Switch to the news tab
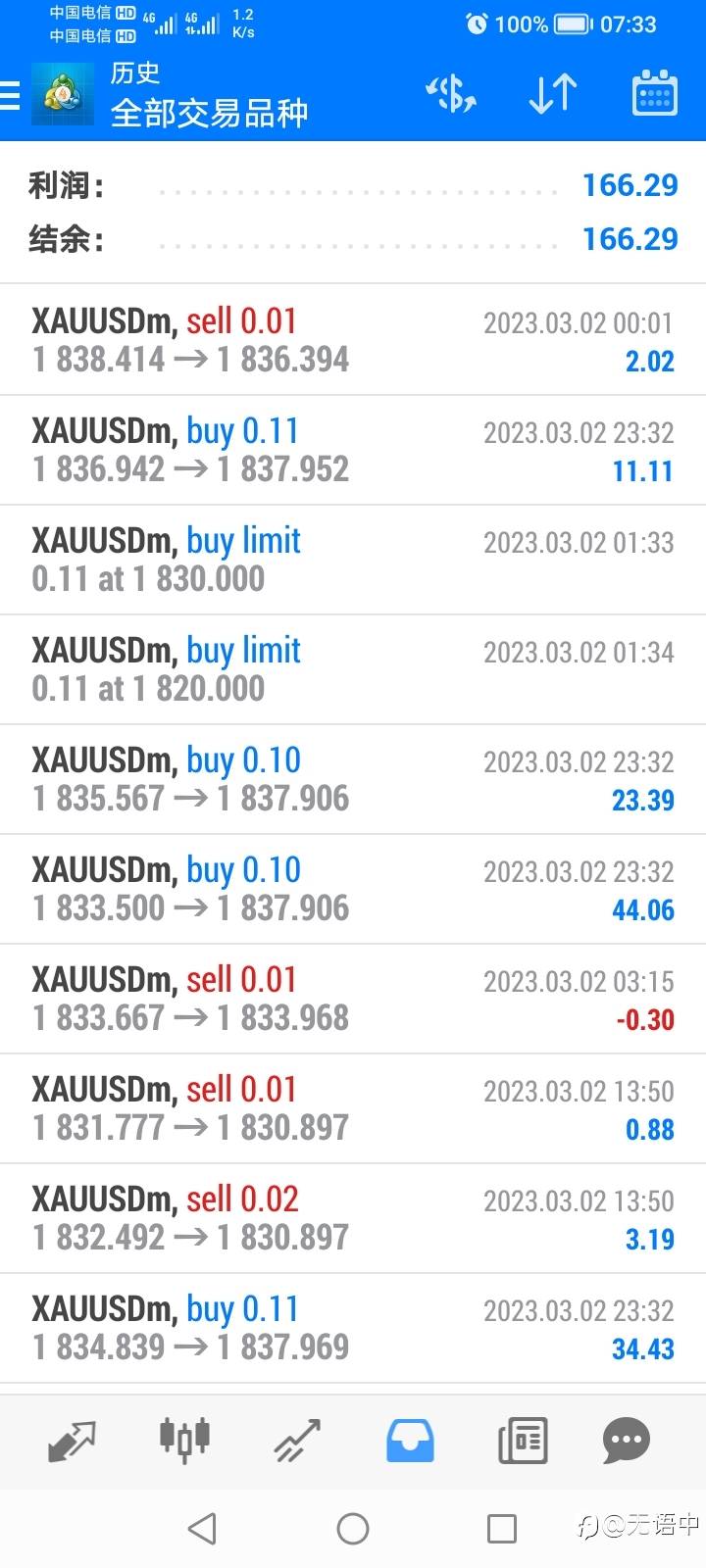 523,1441
